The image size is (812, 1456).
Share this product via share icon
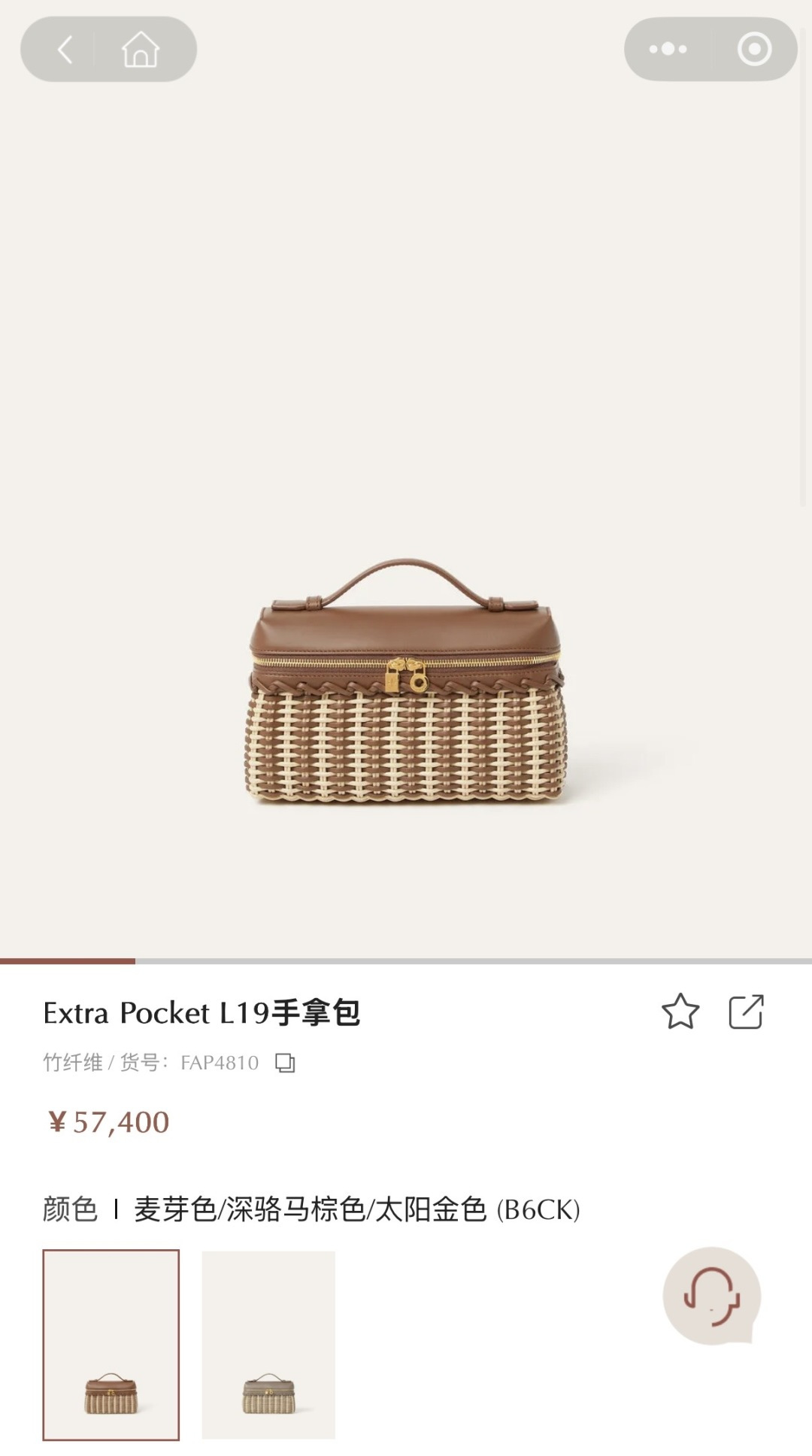click(746, 1012)
